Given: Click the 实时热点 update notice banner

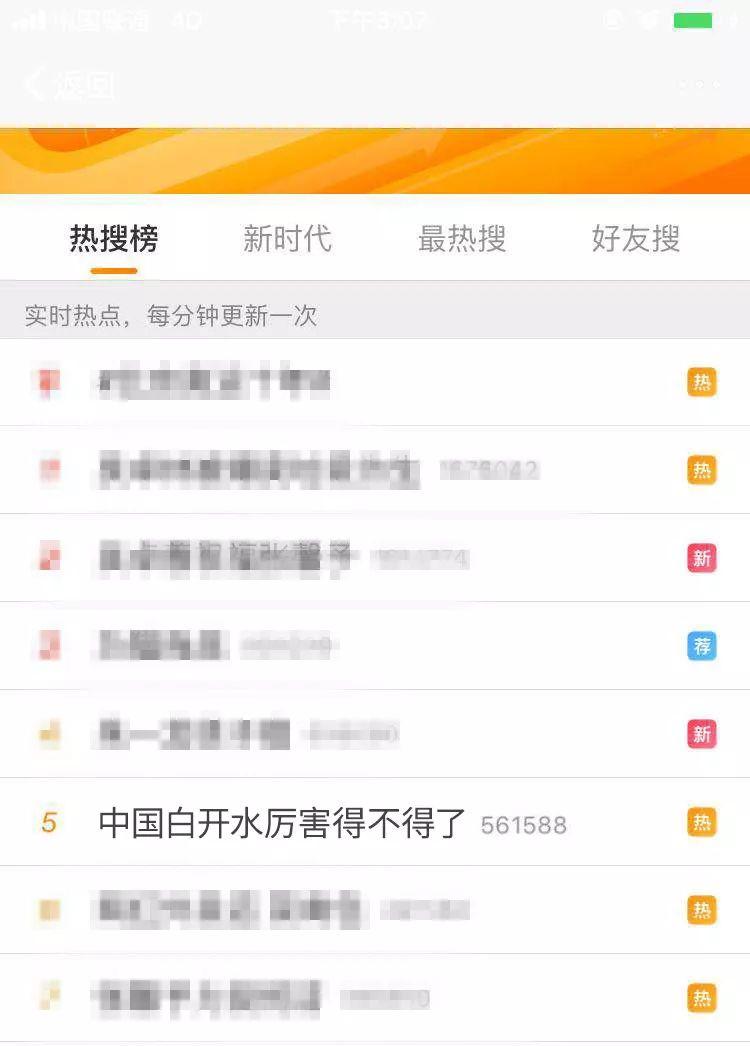Looking at the screenshot, I should [x=170, y=317].
